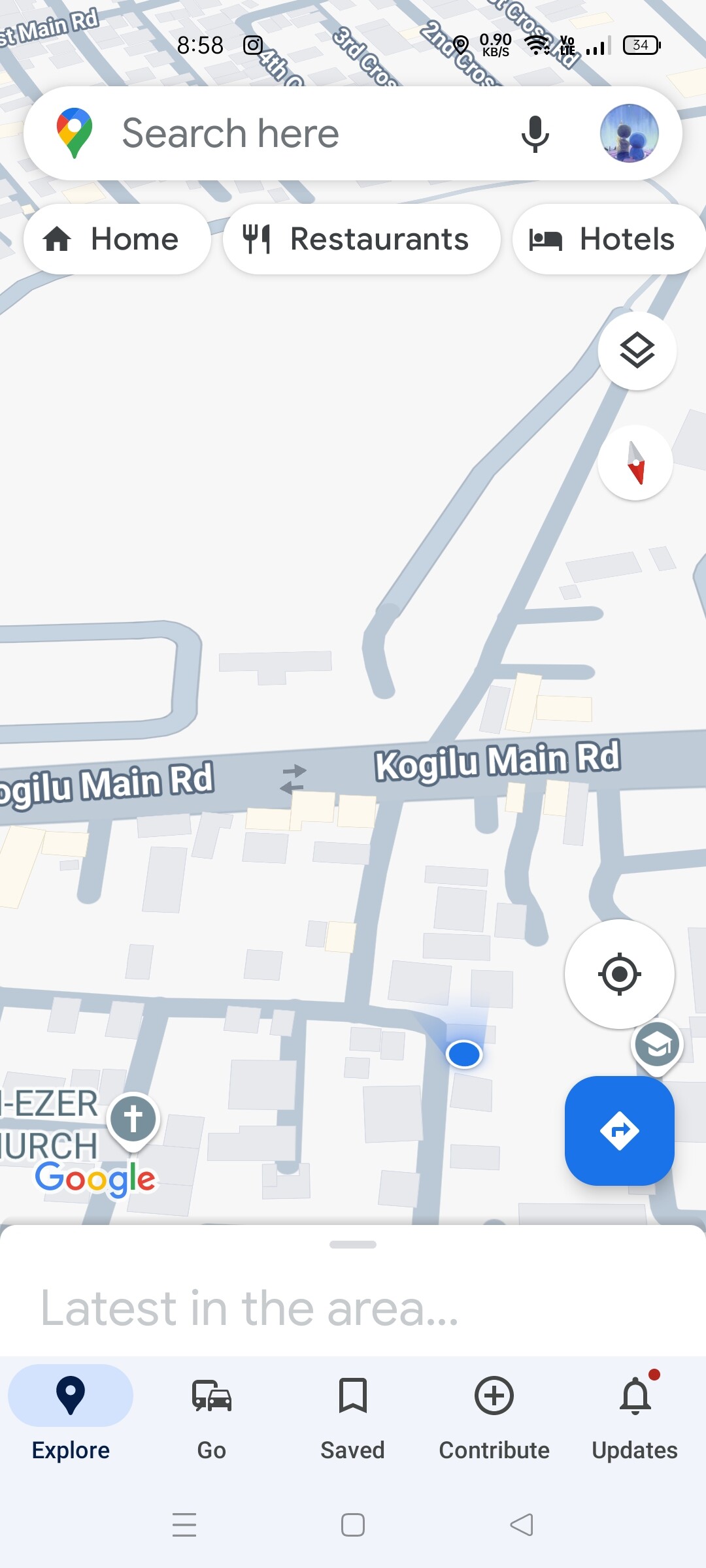Select the Restaurants chip
The height and width of the screenshot is (1568, 706).
[361, 239]
